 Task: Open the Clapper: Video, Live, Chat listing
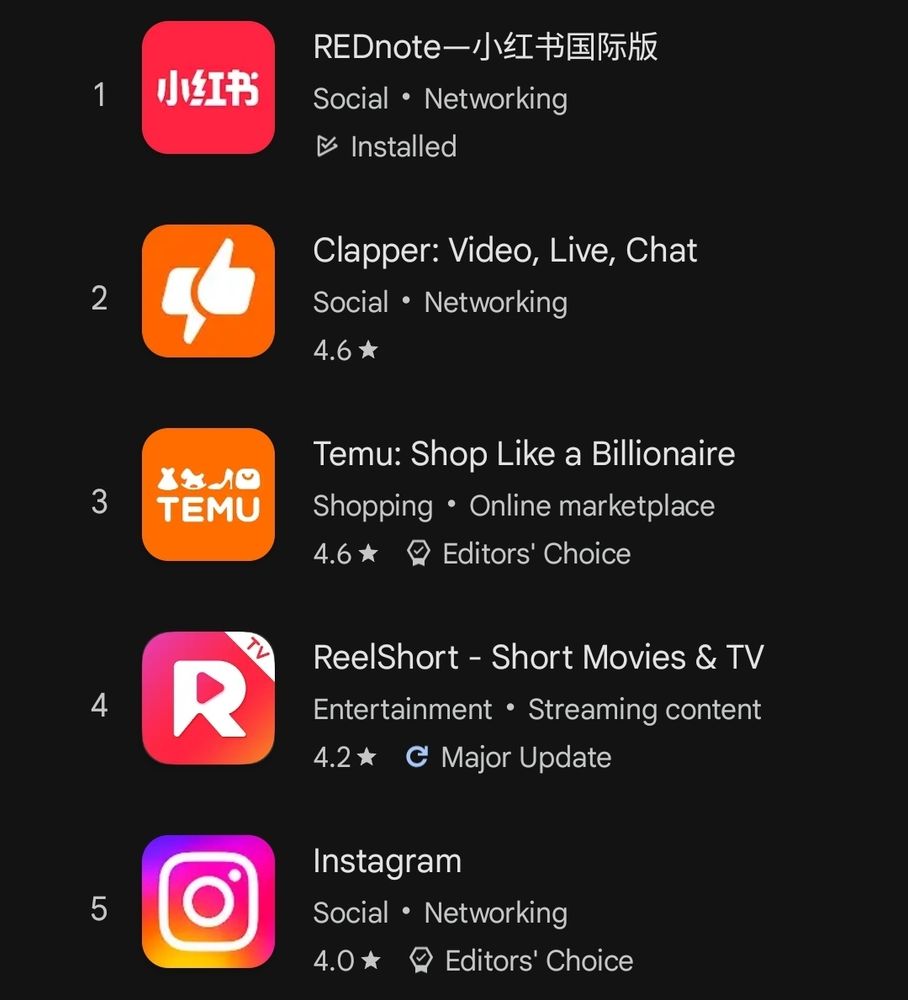click(x=504, y=250)
